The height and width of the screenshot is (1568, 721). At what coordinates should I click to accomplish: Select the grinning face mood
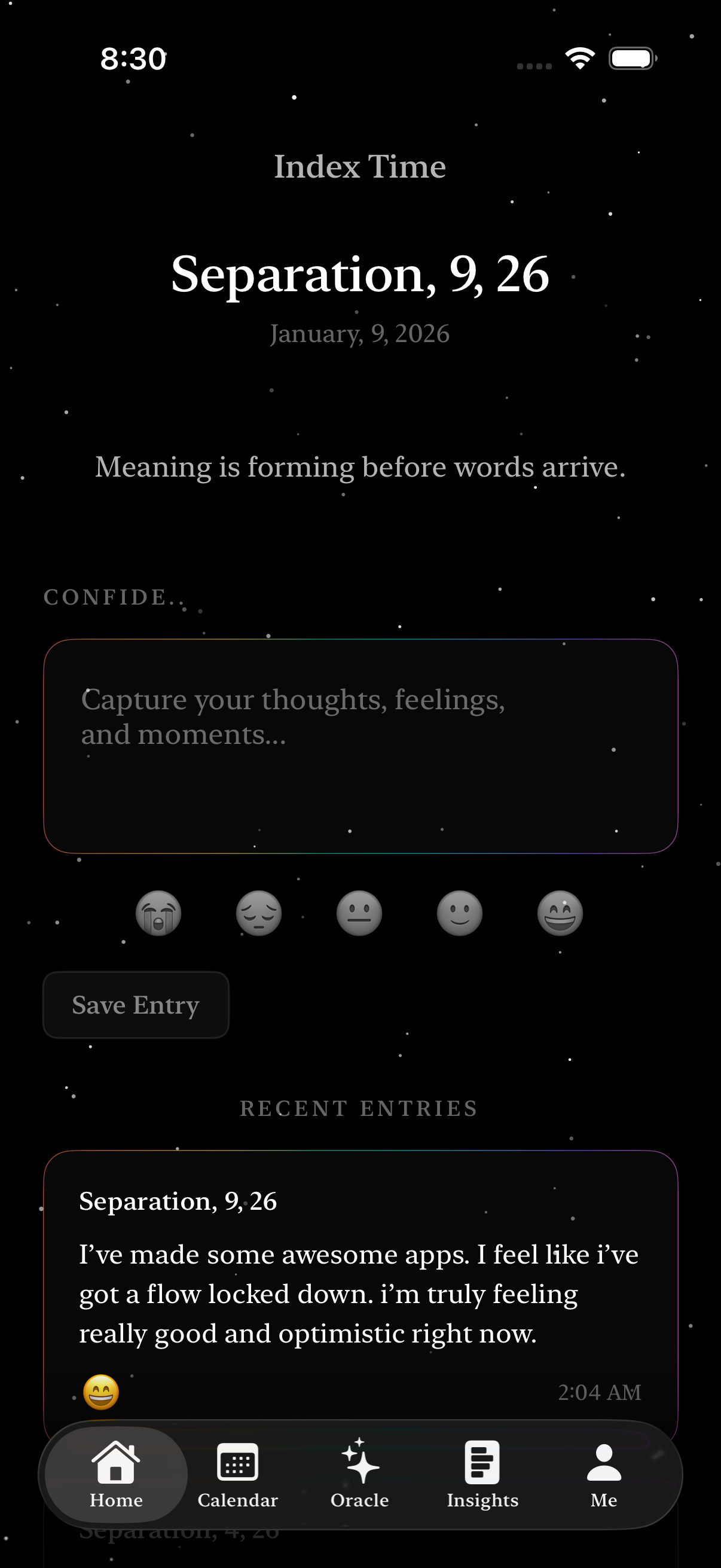[560, 913]
